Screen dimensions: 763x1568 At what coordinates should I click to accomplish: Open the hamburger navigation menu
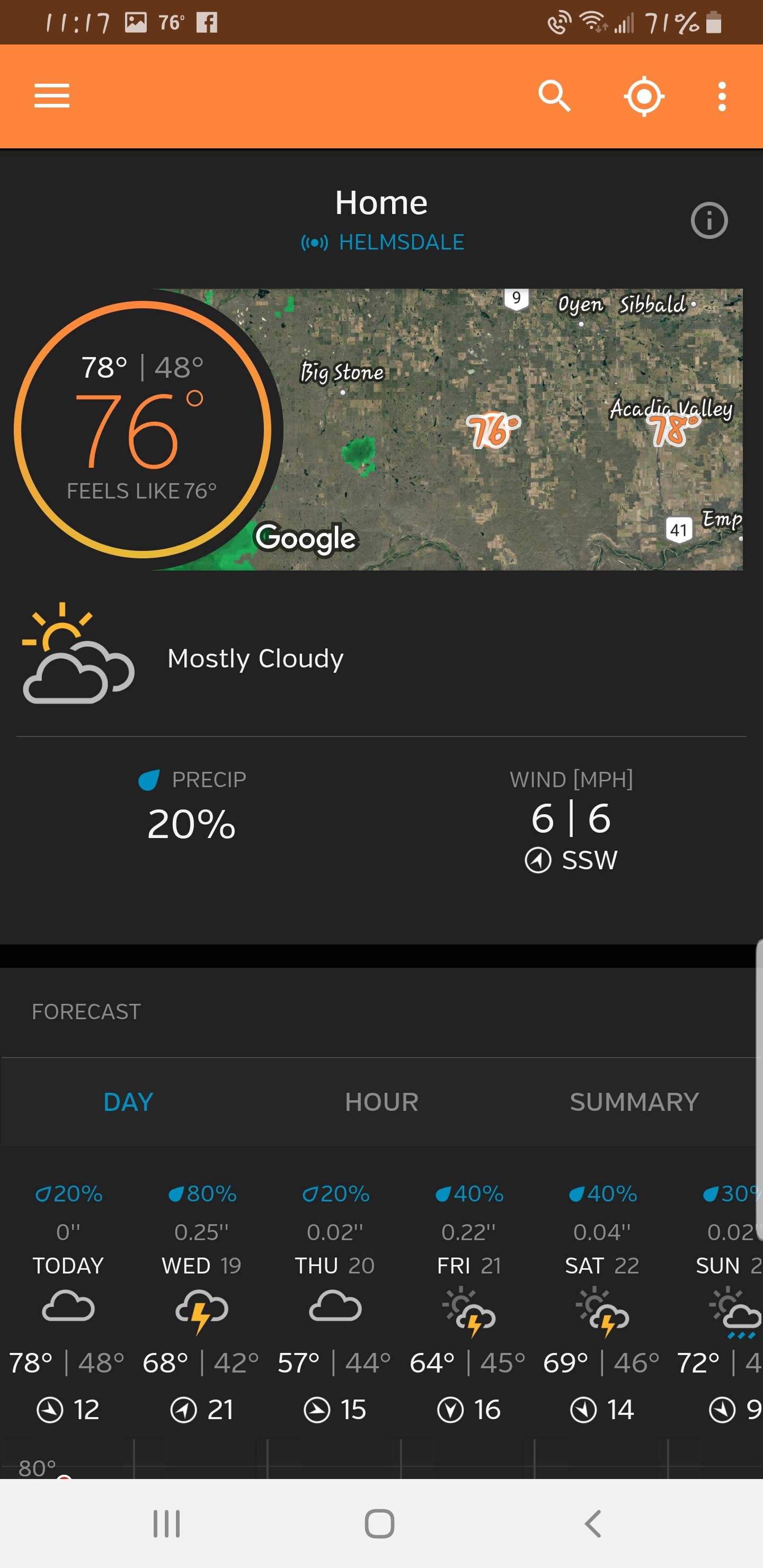52,96
